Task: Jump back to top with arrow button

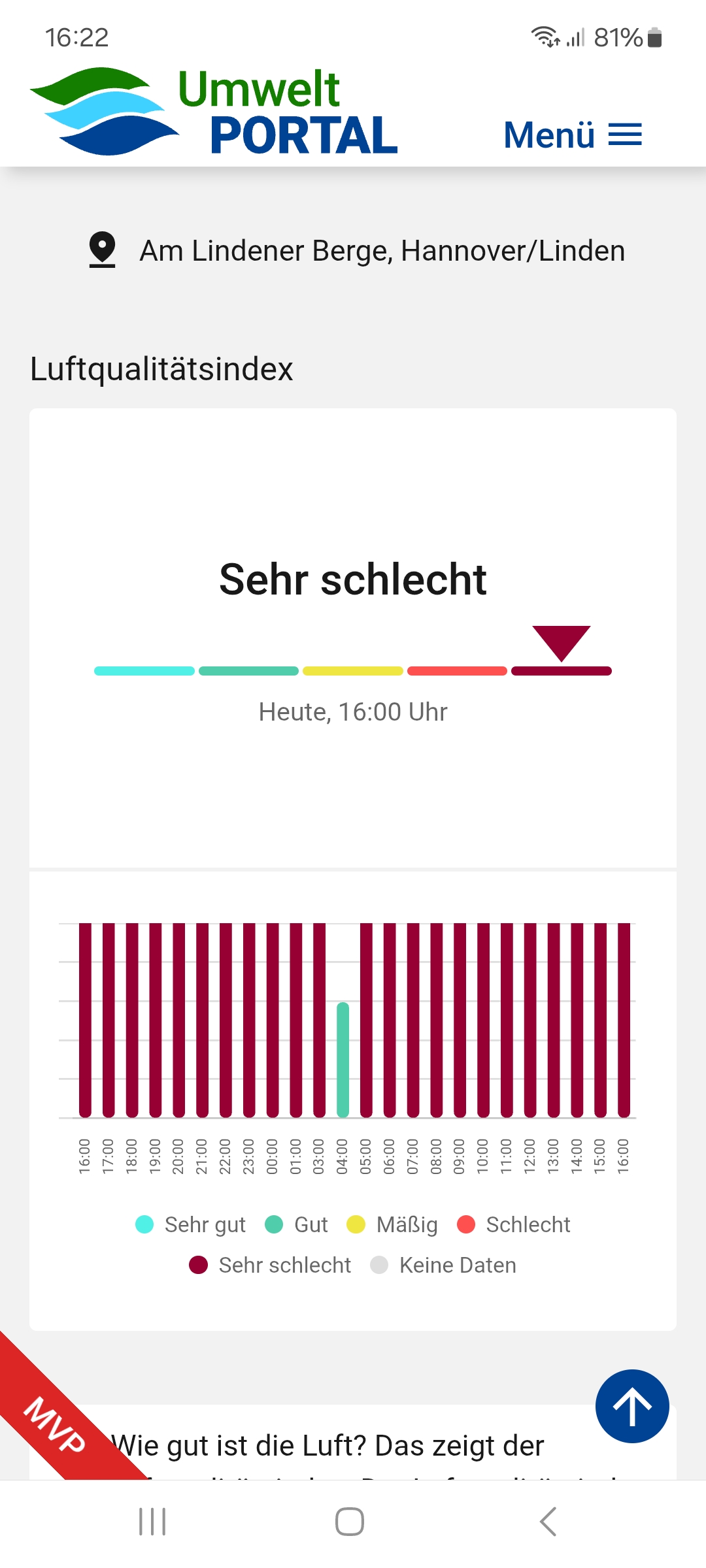Action: tap(631, 1406)
